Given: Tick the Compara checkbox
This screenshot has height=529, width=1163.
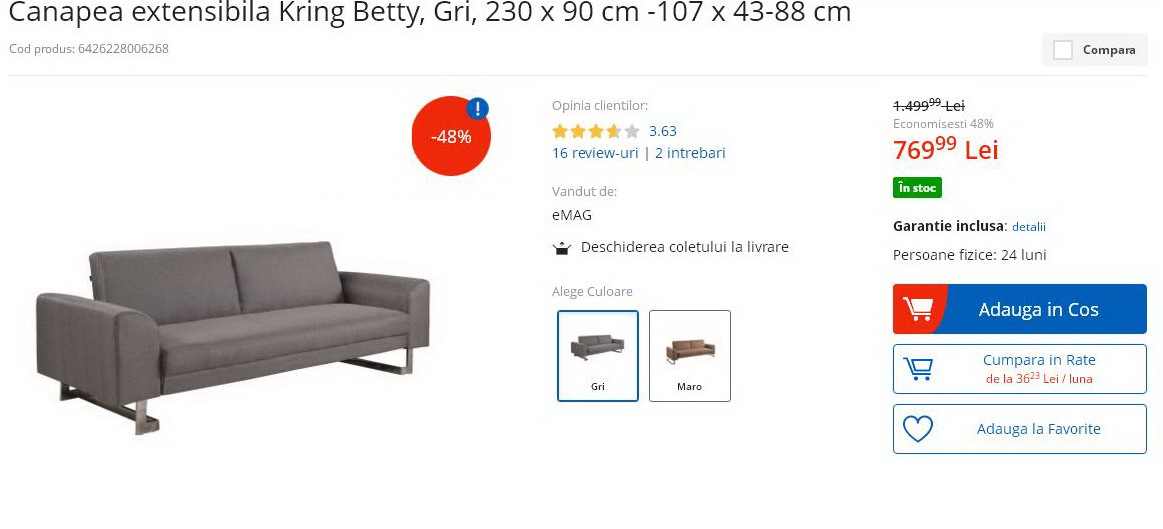Looking at the screenshot, I should pos(1063,50).
